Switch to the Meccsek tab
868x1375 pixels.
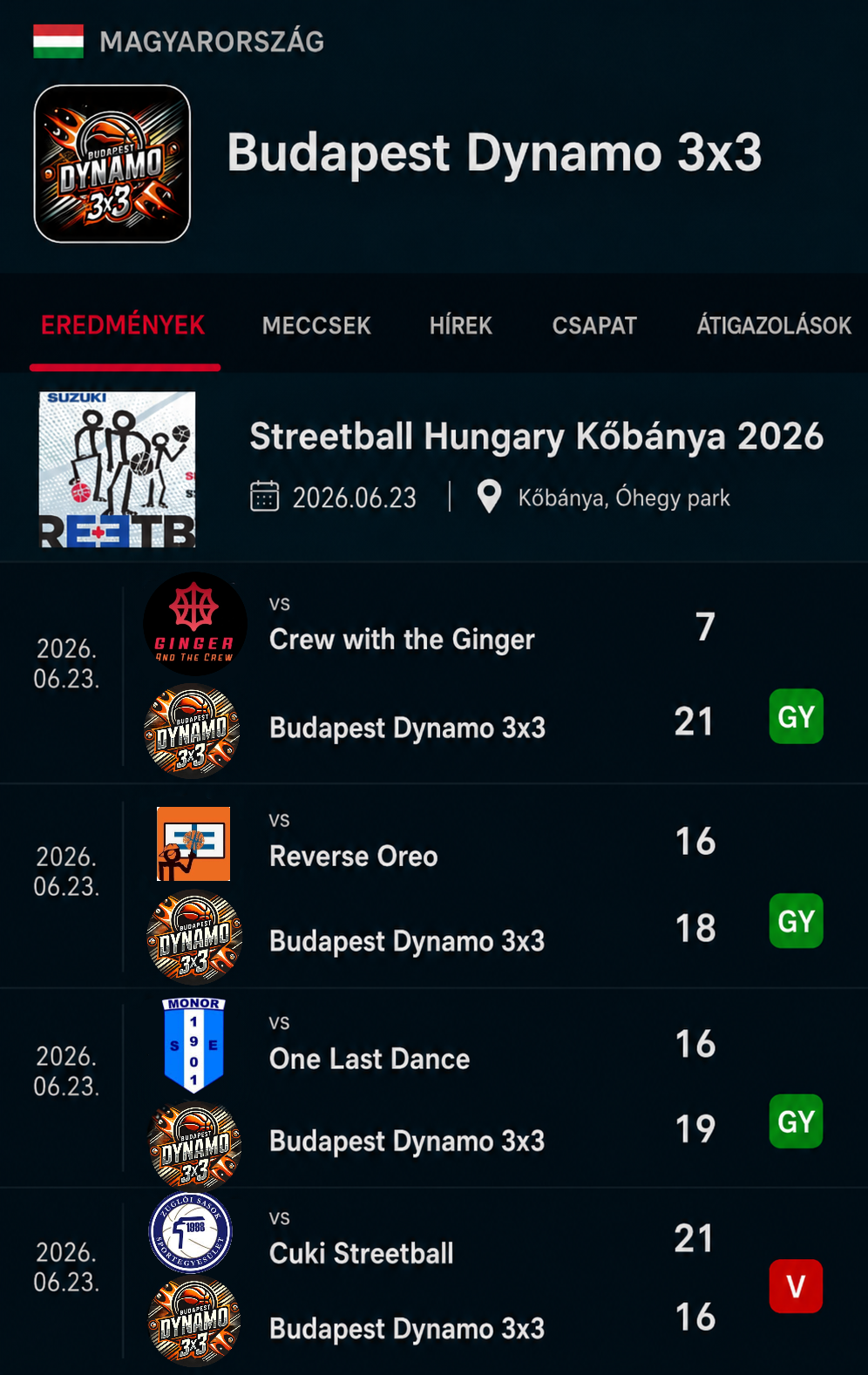pos(316,326)
